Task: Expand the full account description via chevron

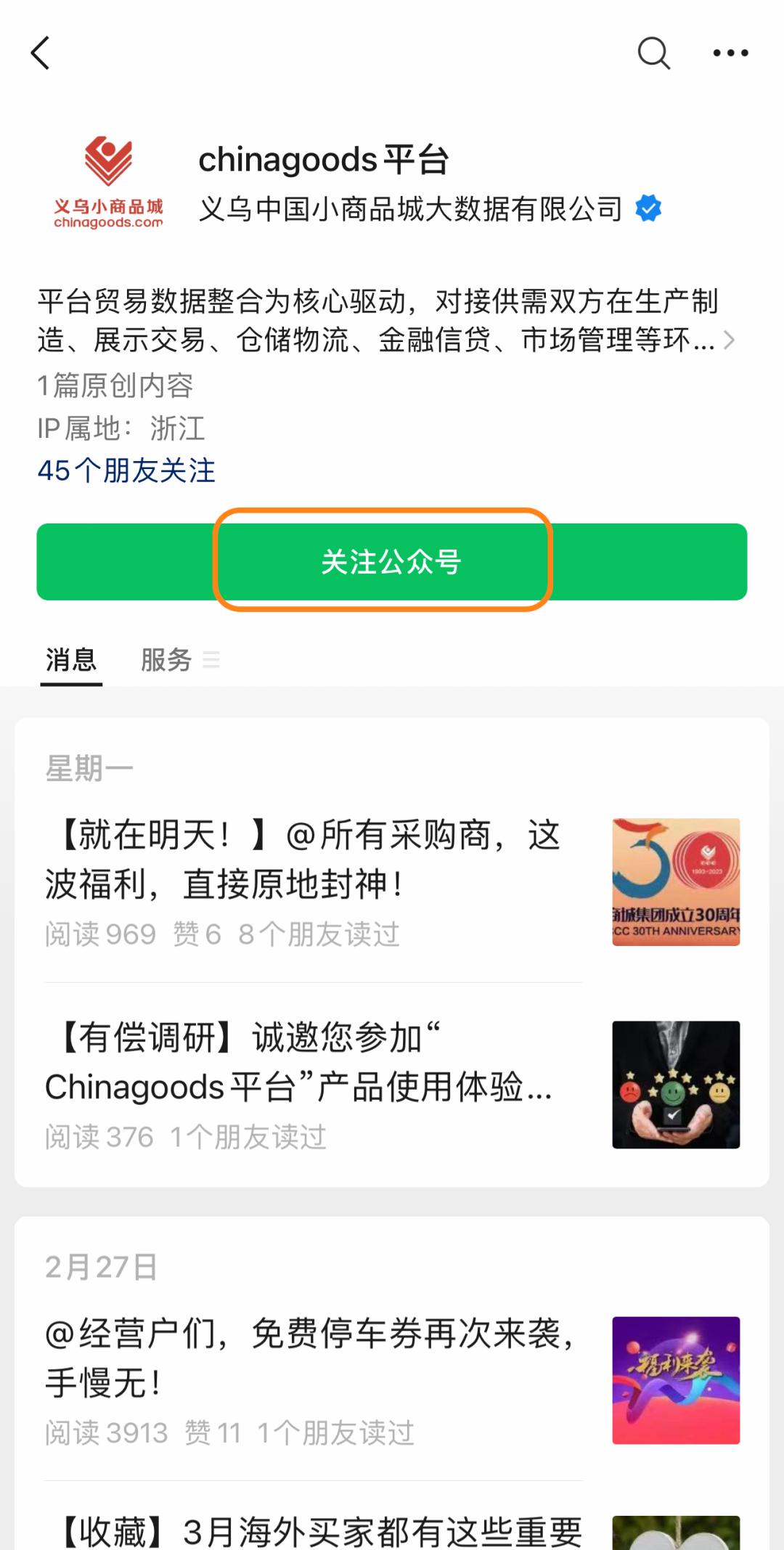Action: (x=730, y=341)
